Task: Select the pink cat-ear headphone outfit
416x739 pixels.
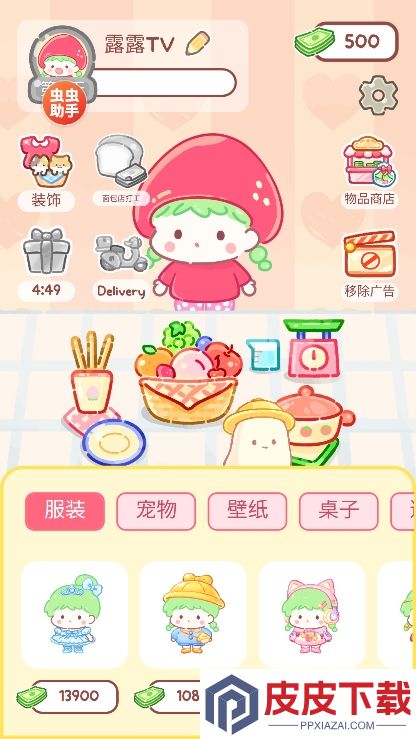Action: (312, 614)
